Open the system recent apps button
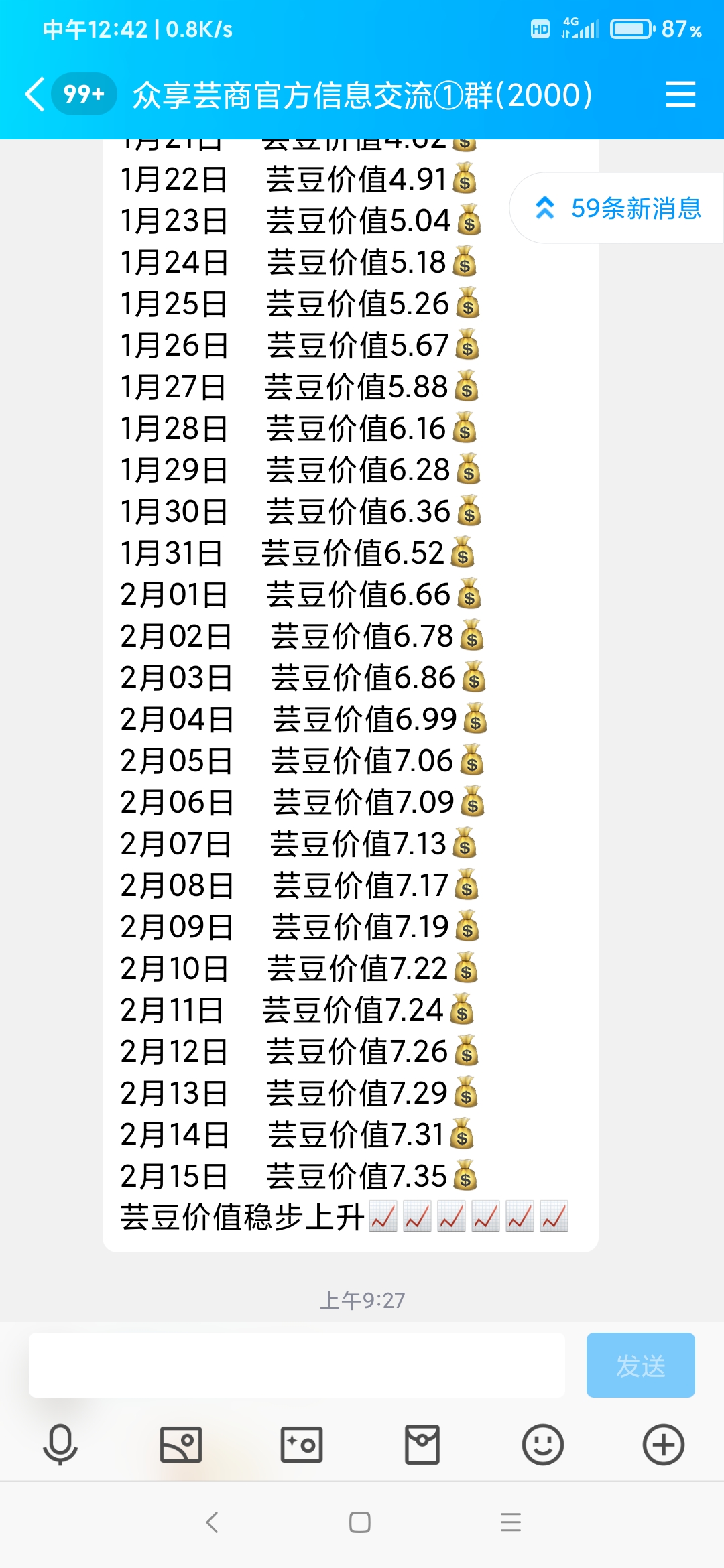The width and height of the screenshot is (724, 1568). pos(511,1522)
